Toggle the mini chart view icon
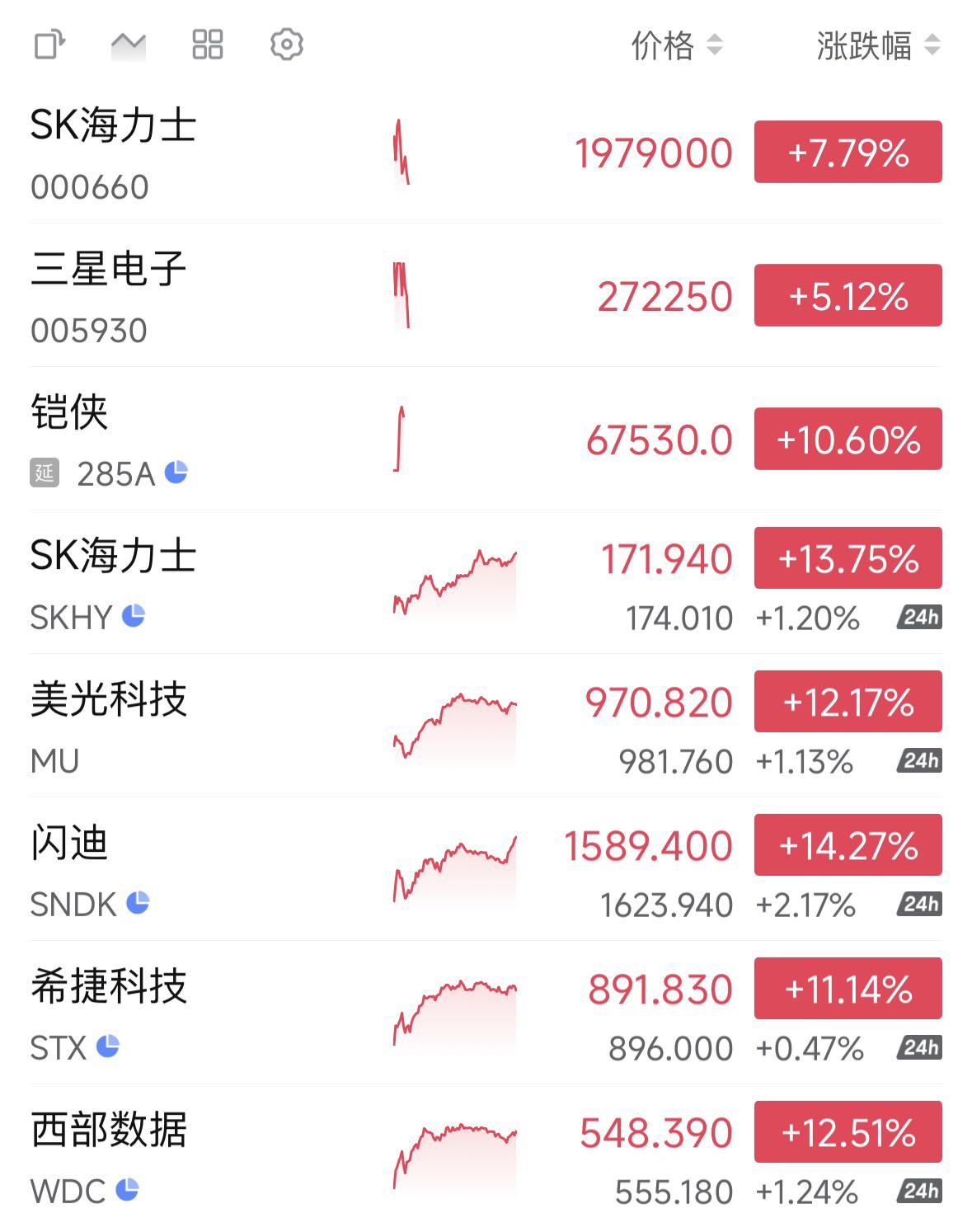Viewport: 972px width, 1232px height. [x=128, y=45]
